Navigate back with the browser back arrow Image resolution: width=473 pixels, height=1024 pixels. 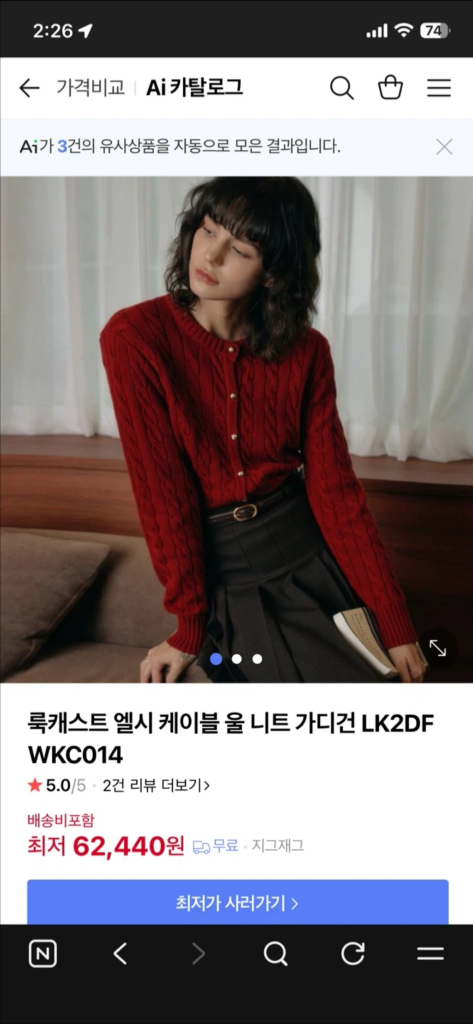120,954
